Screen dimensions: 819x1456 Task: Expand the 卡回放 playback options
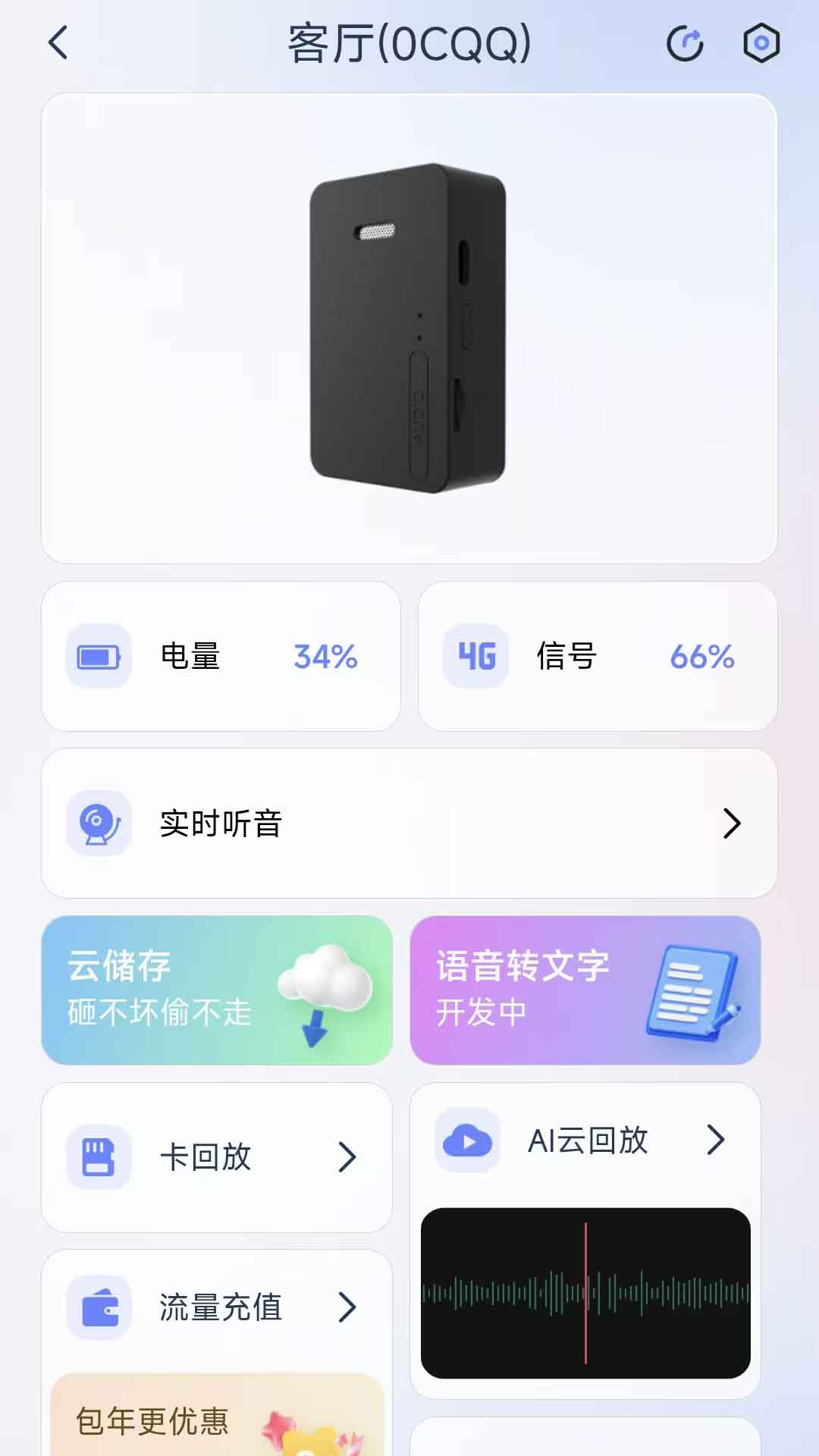[347, 1156]
